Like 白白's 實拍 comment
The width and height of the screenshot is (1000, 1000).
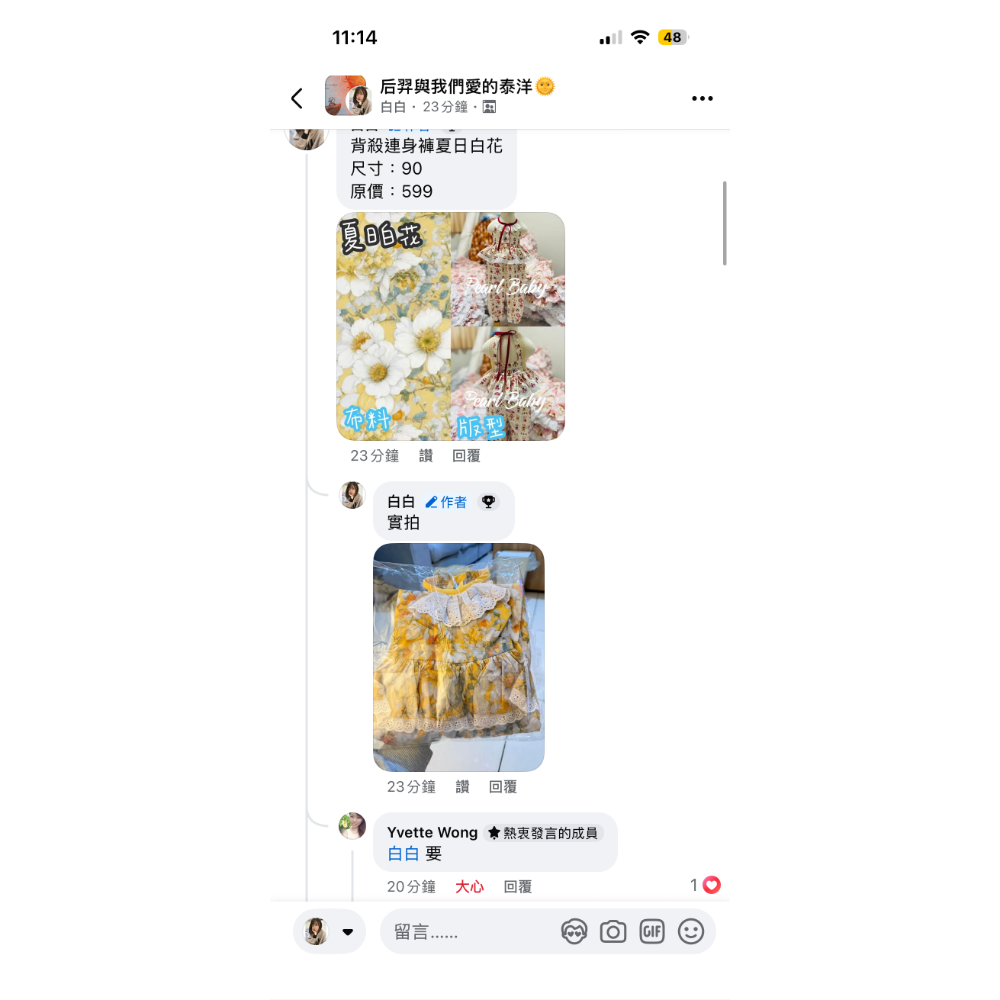pyautogui.click(x=462, y=787)
